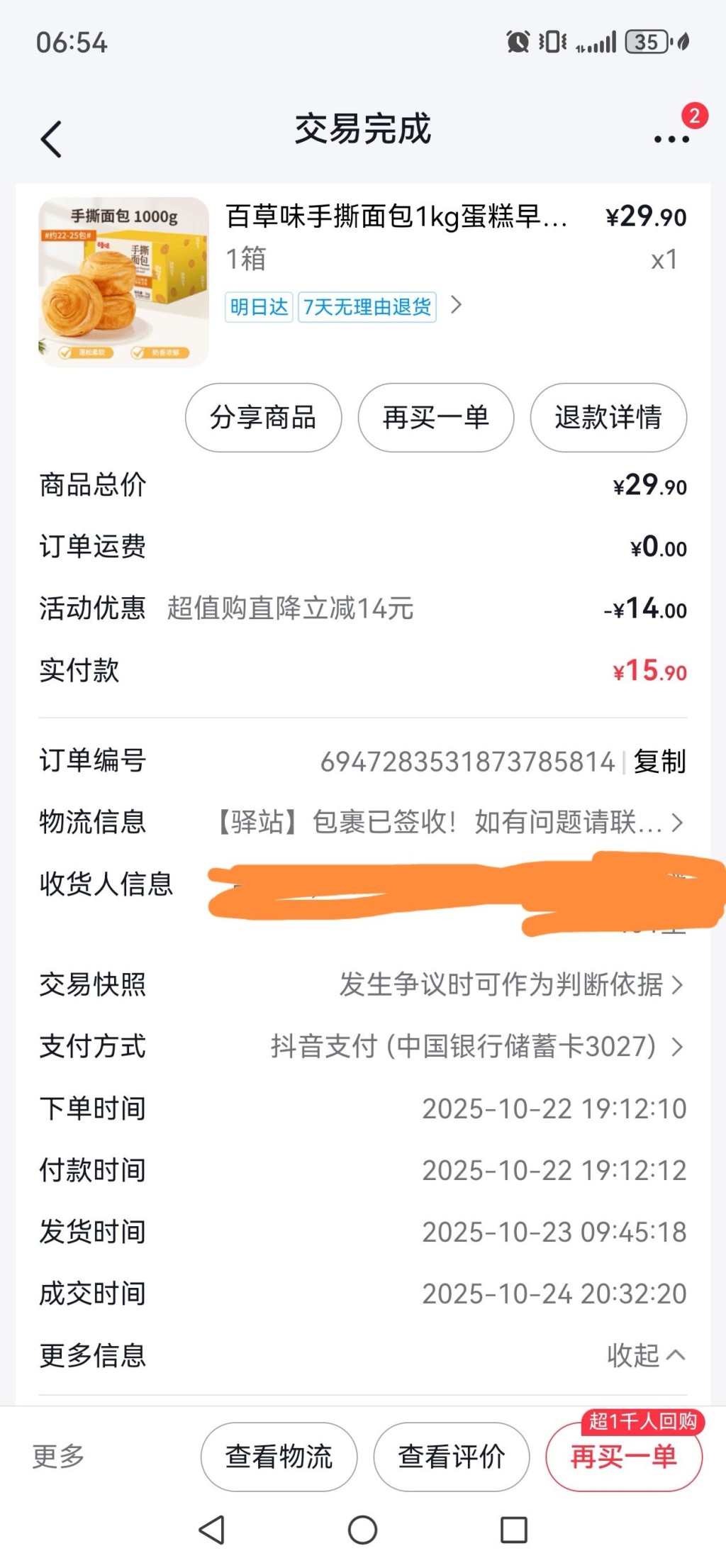Image resolution: width=726 pixels, height=1568 pixels.
Task: Go back from the order details page
Action: click(51, 139)
